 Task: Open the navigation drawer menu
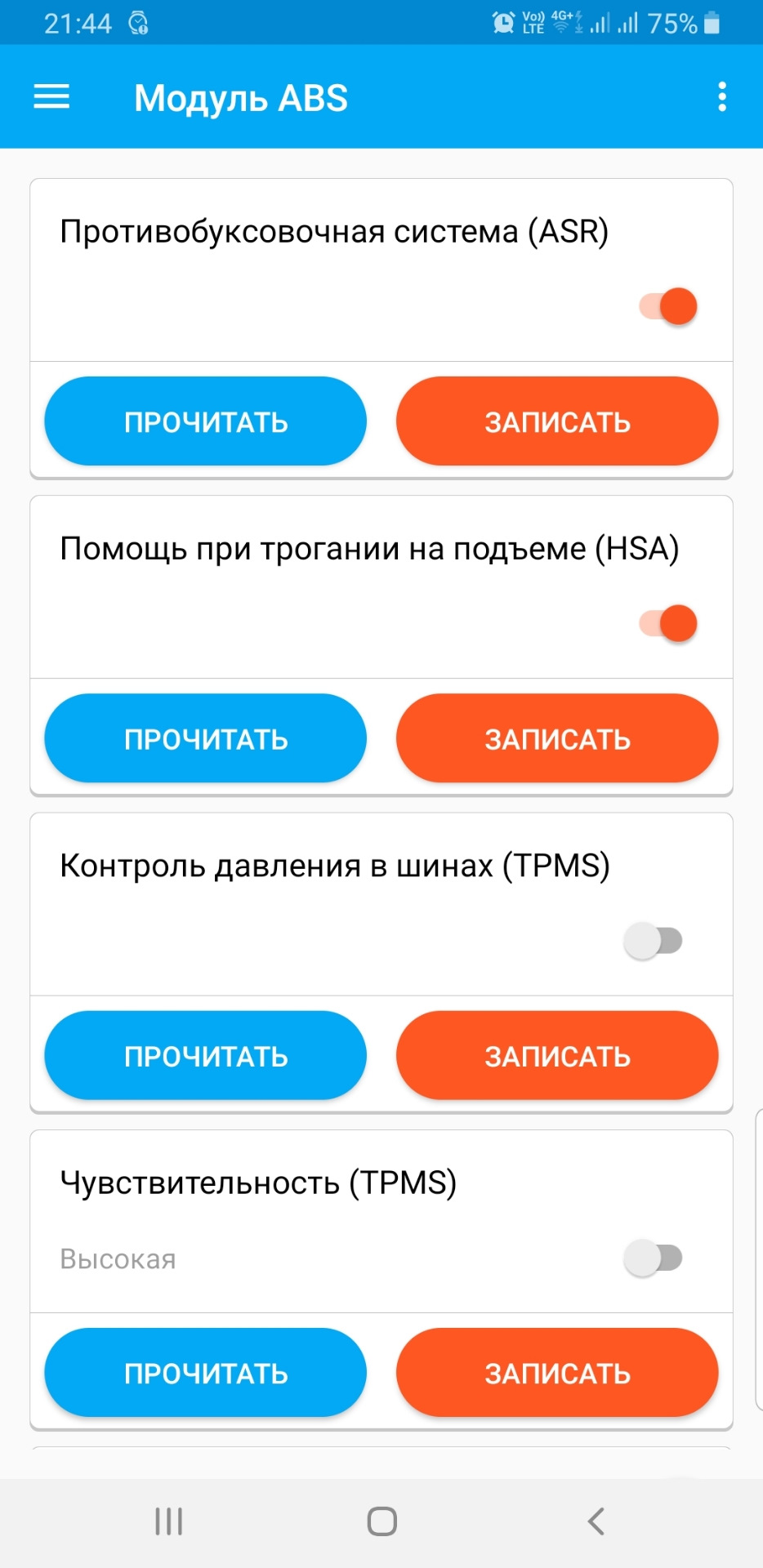click(51, 96)
